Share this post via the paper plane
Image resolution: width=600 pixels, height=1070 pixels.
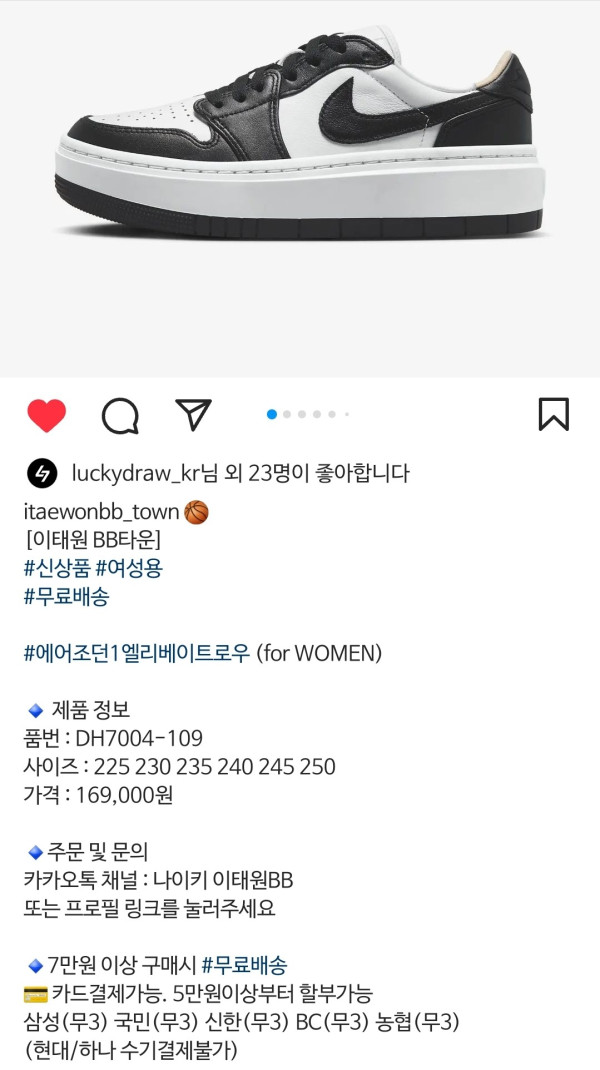pos(193,415)
